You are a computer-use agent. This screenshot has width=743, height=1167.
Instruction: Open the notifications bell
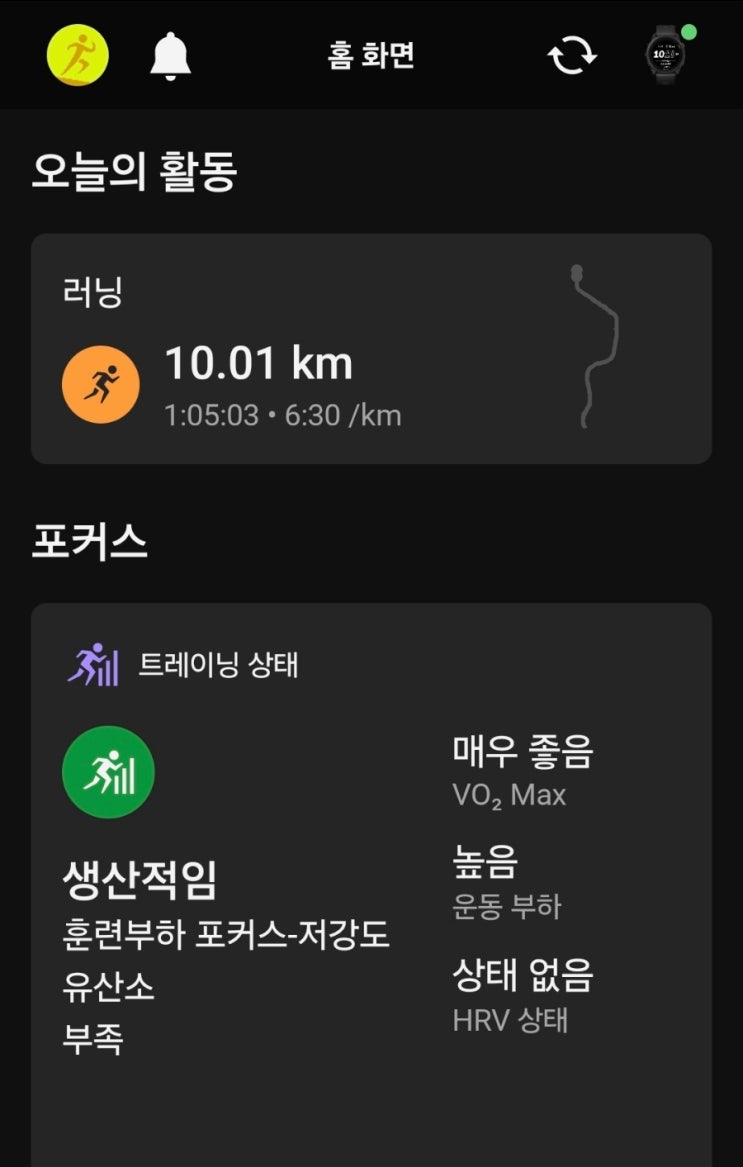(170, 56)
